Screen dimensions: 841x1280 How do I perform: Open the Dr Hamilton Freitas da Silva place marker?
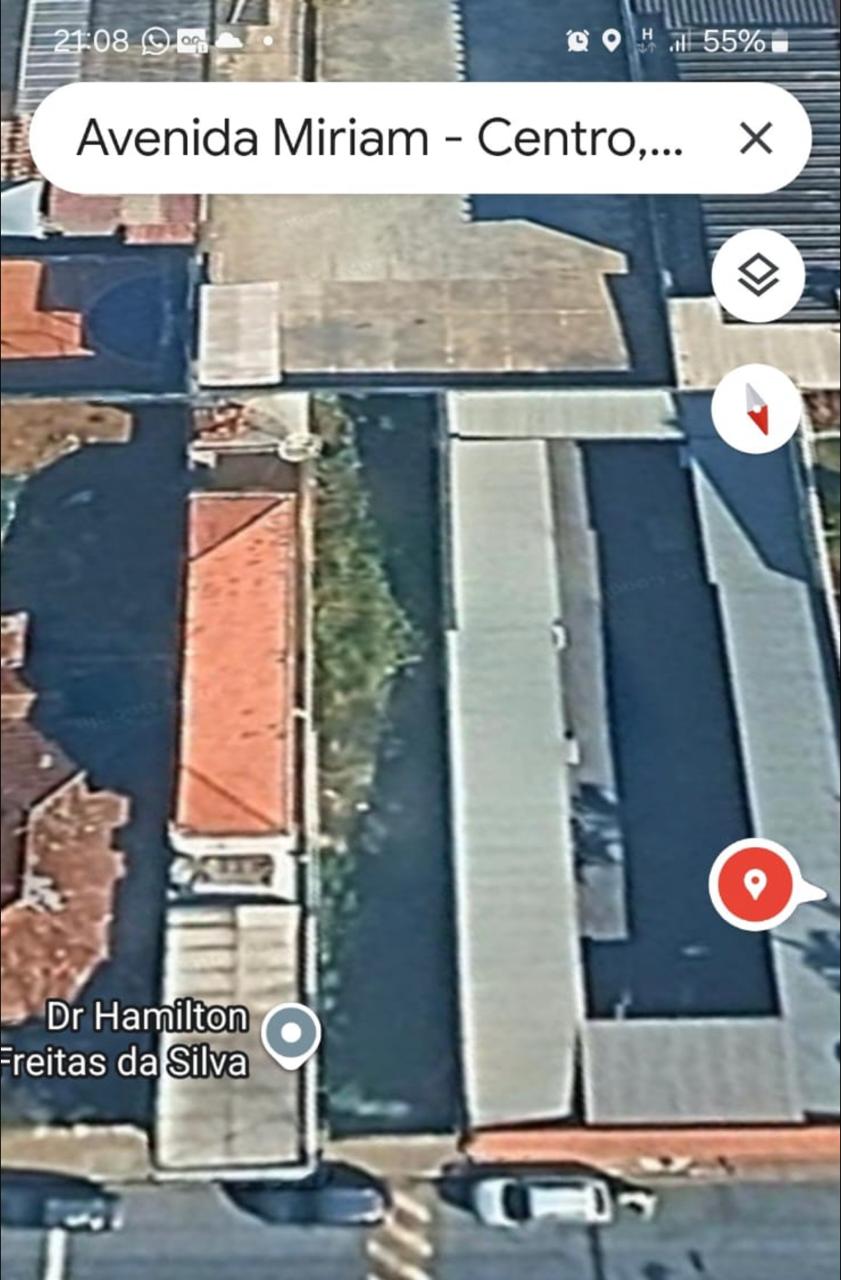click(x=291, y=1034)
